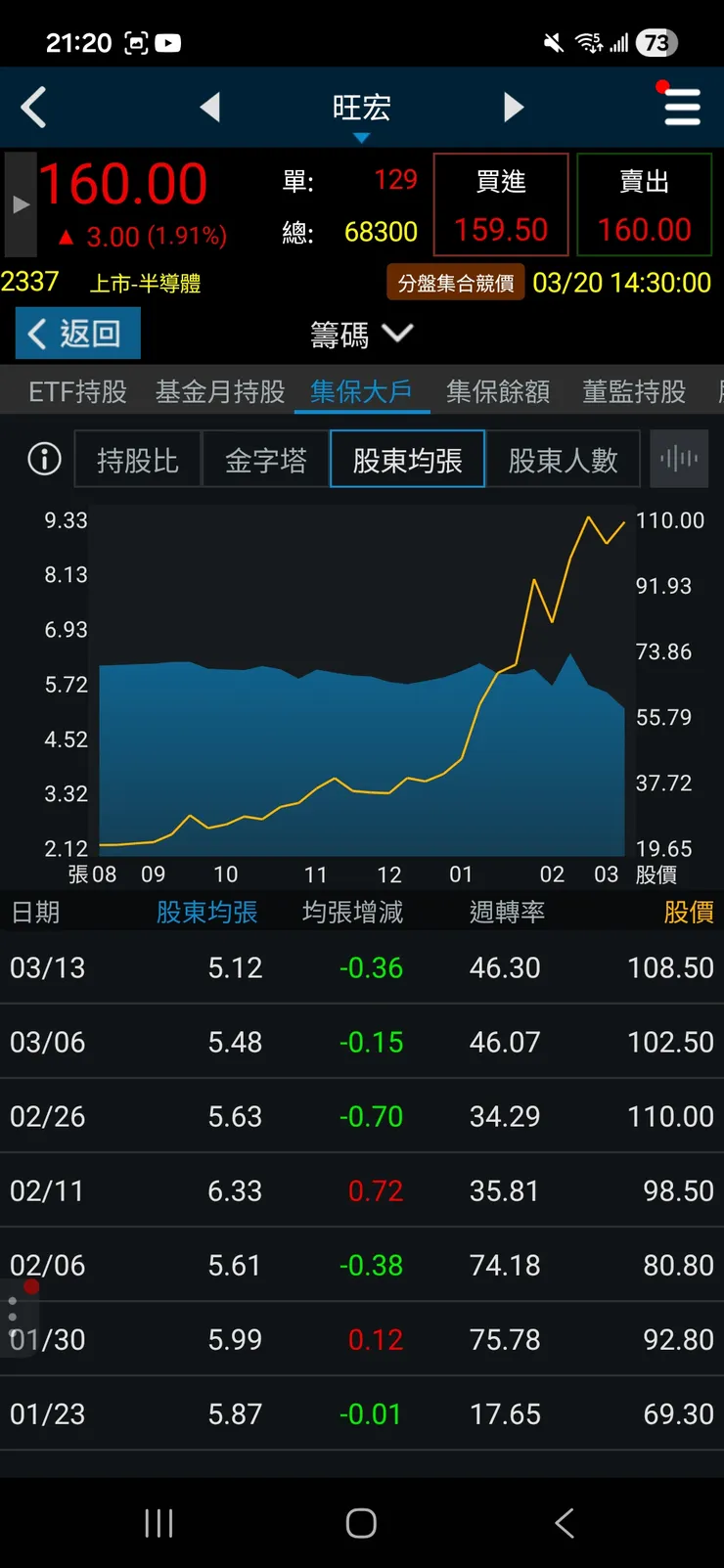Tap the 返回 return button
This screenshot has height=1568, width=724.
[x=77, y=333]
